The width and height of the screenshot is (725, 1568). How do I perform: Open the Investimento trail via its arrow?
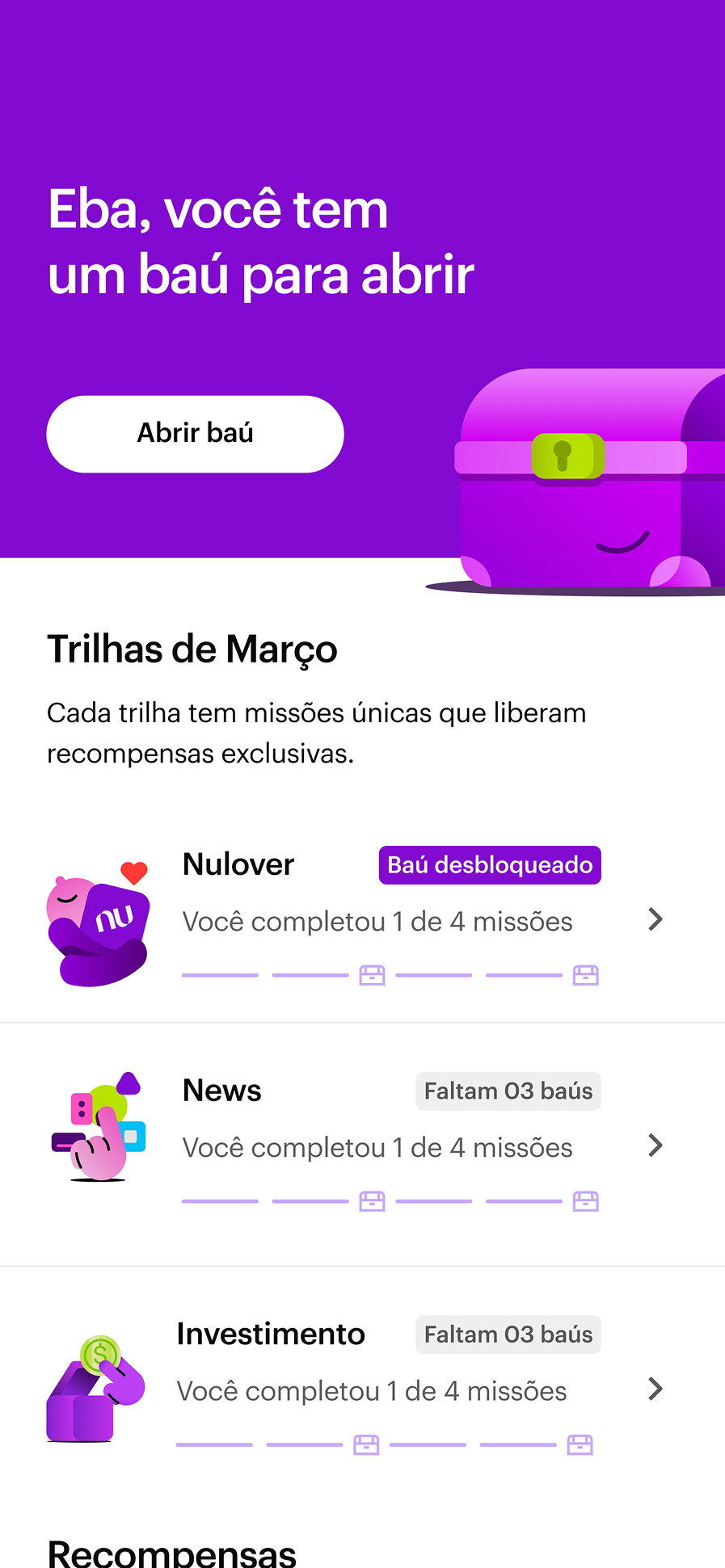[655, 1389]
